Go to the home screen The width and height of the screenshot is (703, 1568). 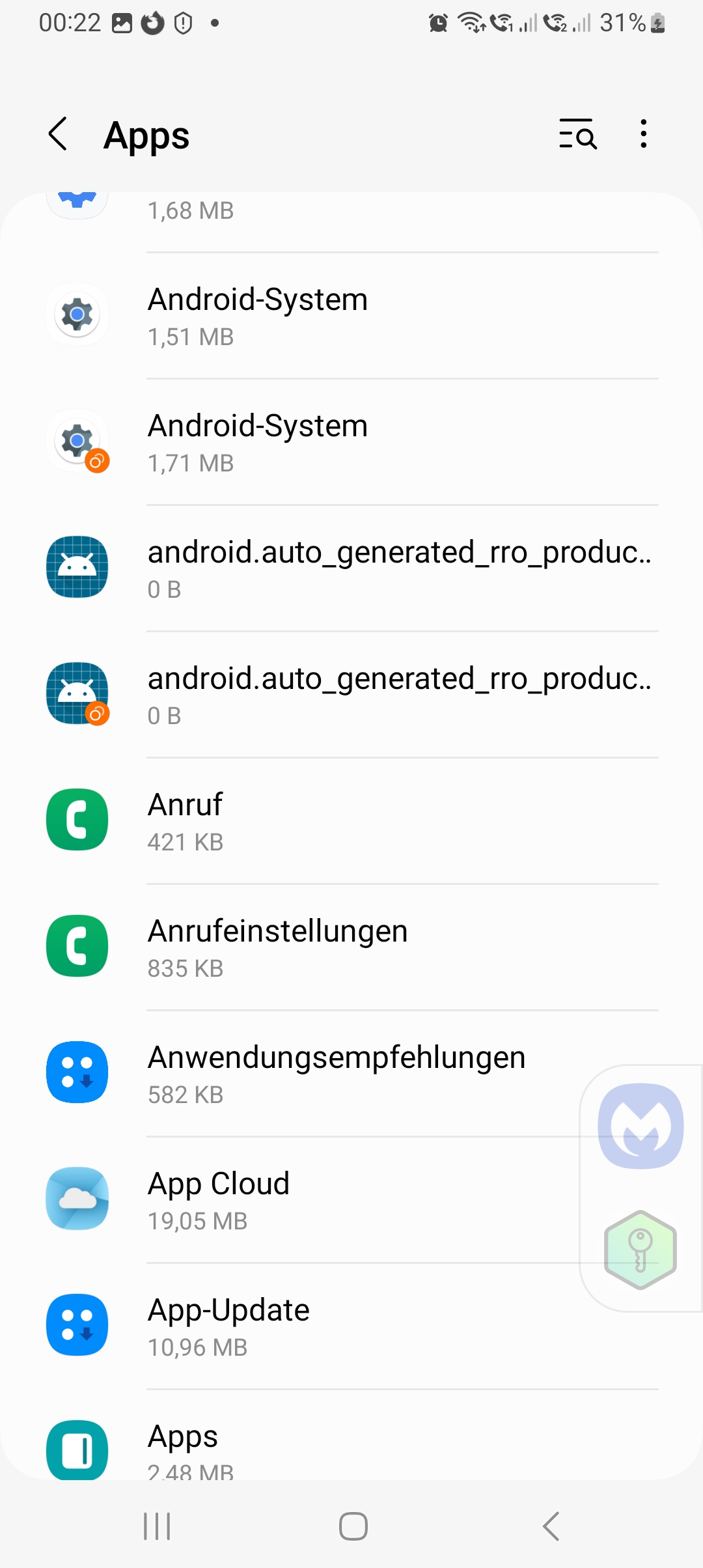click(353, 1526)
